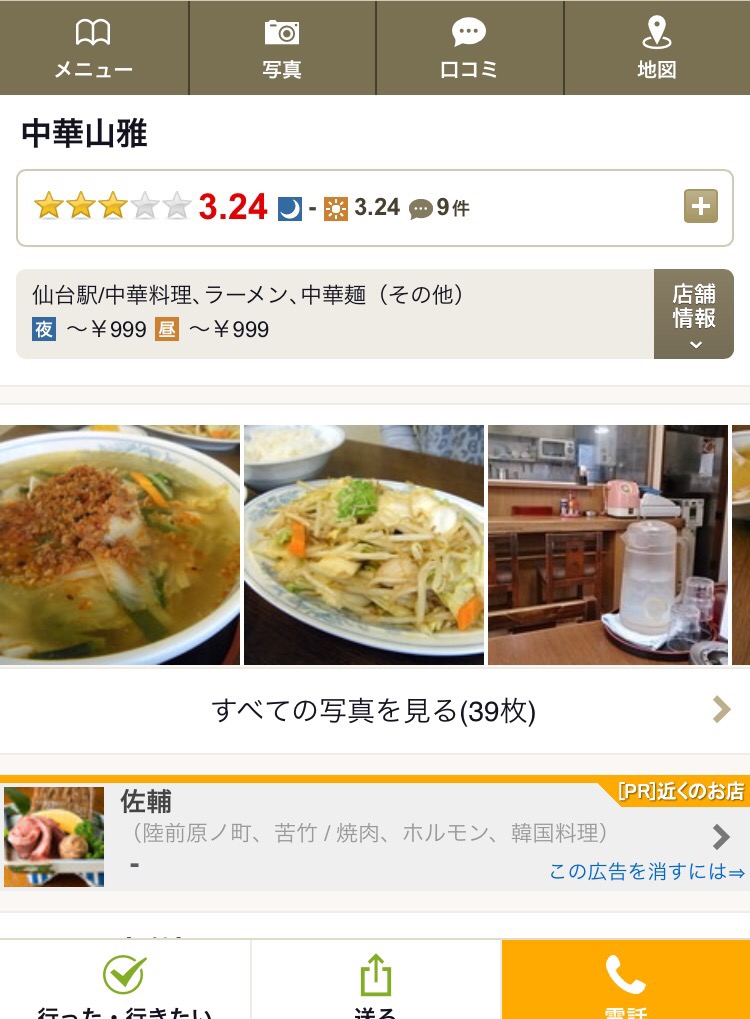Switch to the 写真 tab
Viewport: 750px width, 1019px height.
pos(282,48)
